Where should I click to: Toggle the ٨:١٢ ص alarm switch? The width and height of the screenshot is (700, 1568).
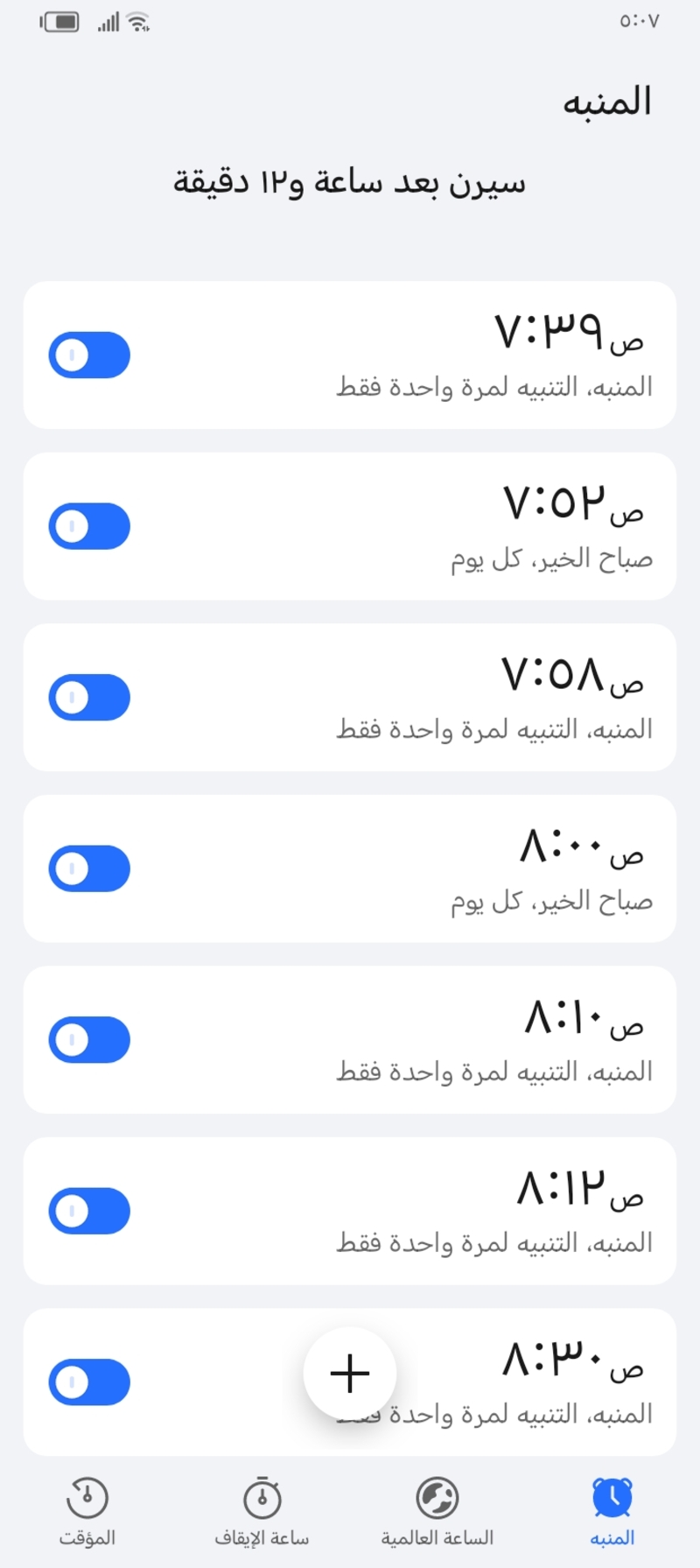coord(89,1211)
